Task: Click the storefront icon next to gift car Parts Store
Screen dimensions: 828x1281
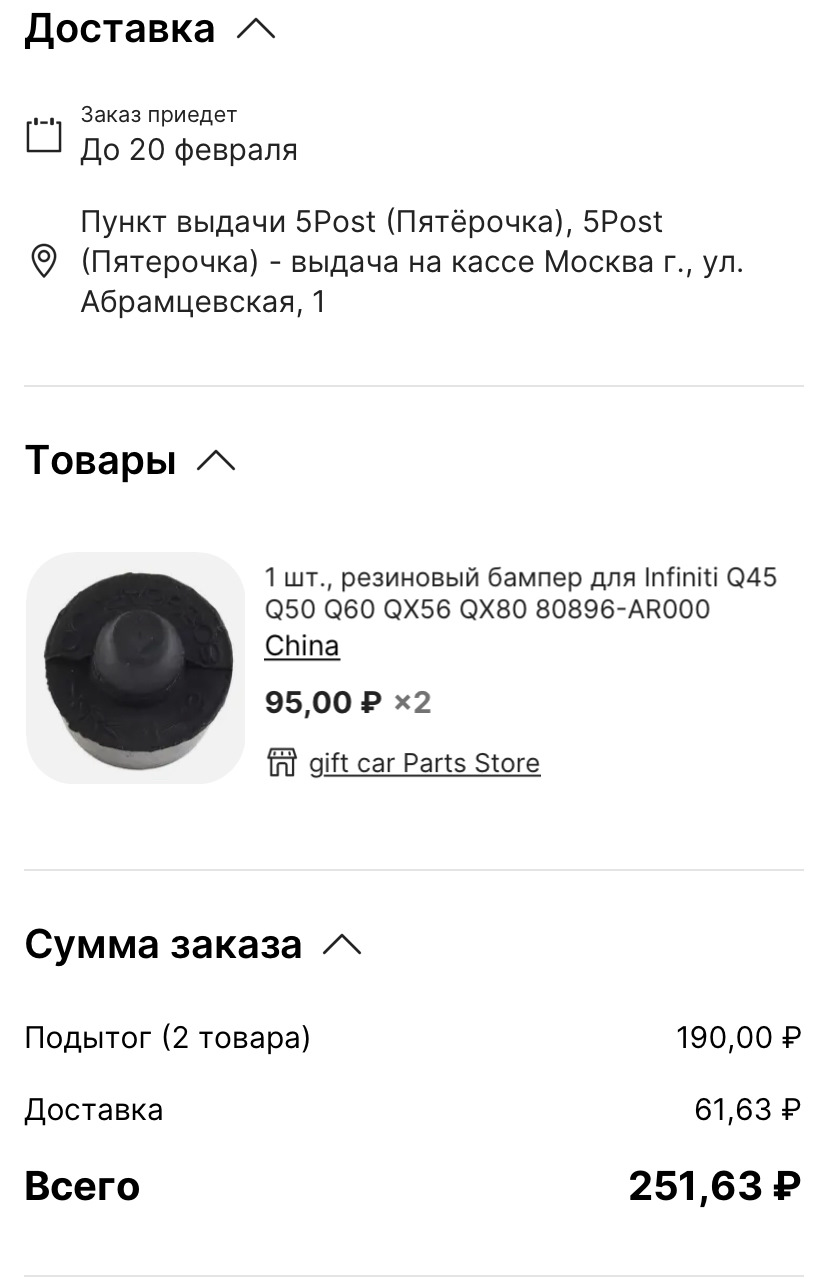Action: [281, 763]
